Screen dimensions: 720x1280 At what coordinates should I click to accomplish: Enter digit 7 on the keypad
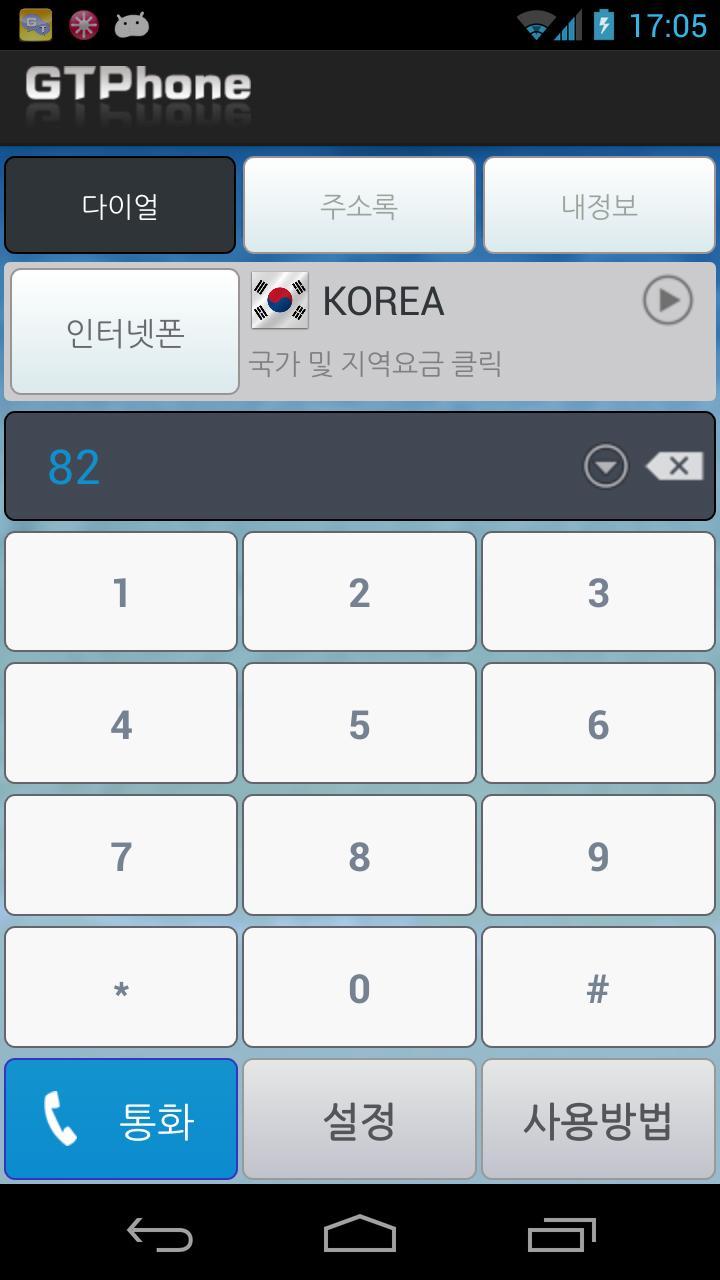point(121,856)
